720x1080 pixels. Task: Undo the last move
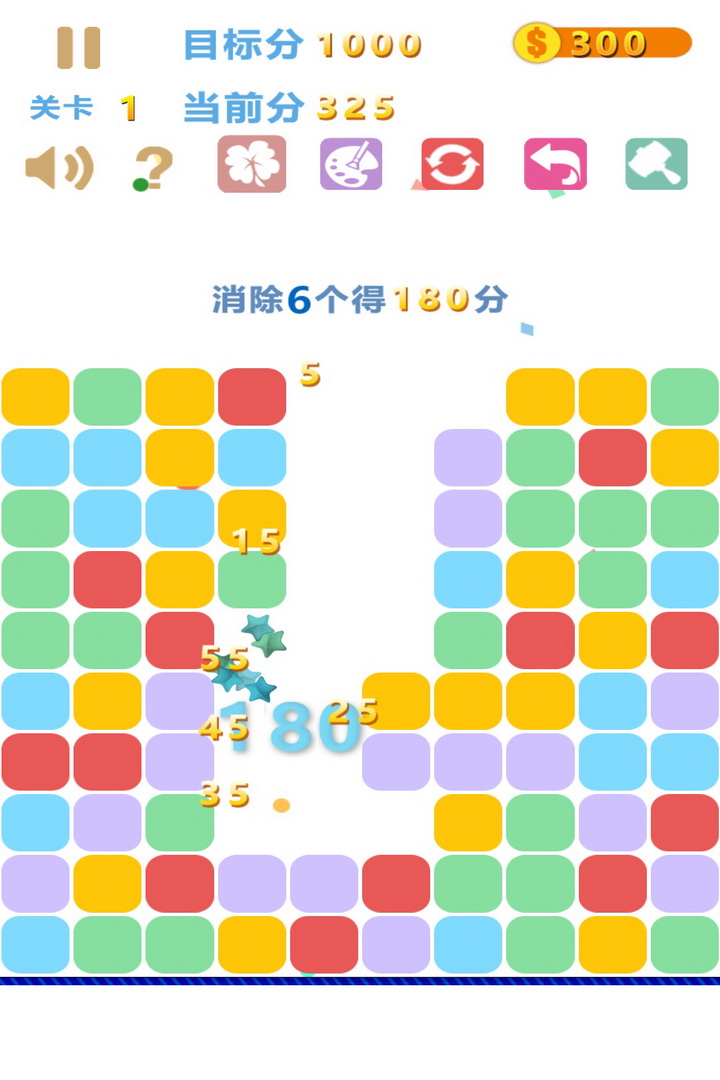(x=555, y=164)
